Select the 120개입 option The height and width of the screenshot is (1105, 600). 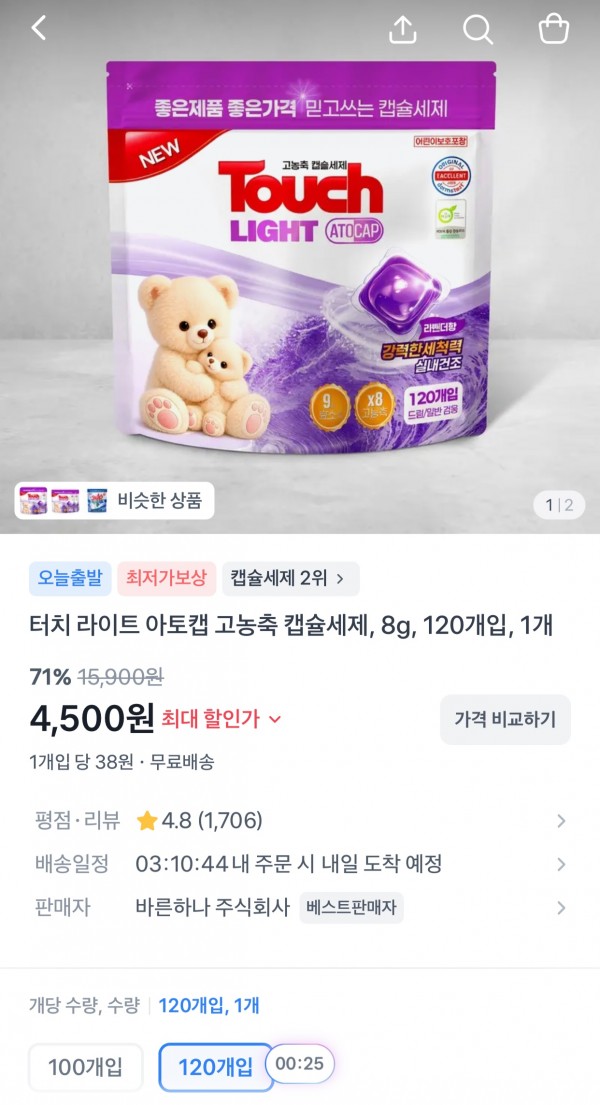tap(216, 1067)
